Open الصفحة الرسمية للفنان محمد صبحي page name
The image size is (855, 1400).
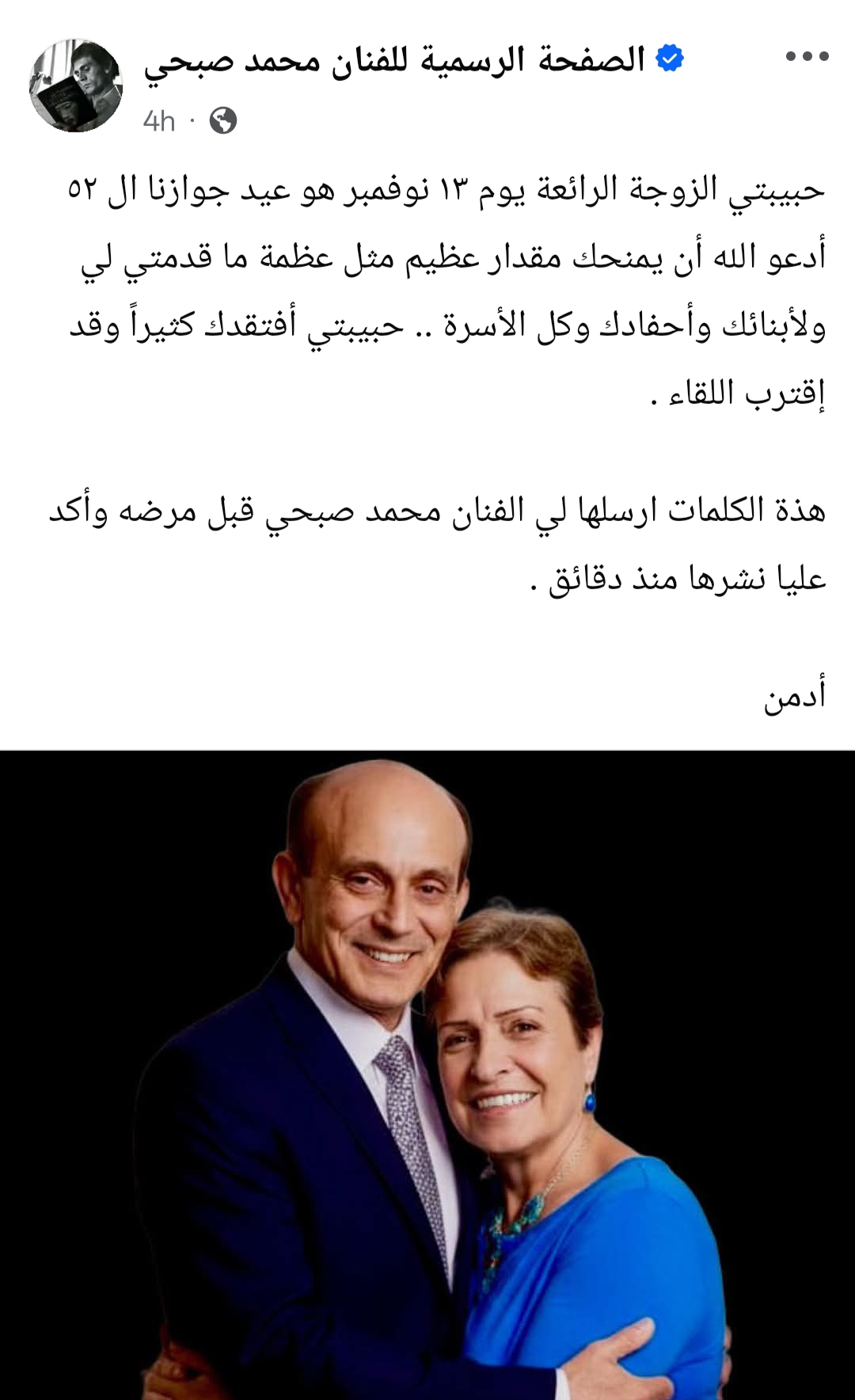coord(394,61)
